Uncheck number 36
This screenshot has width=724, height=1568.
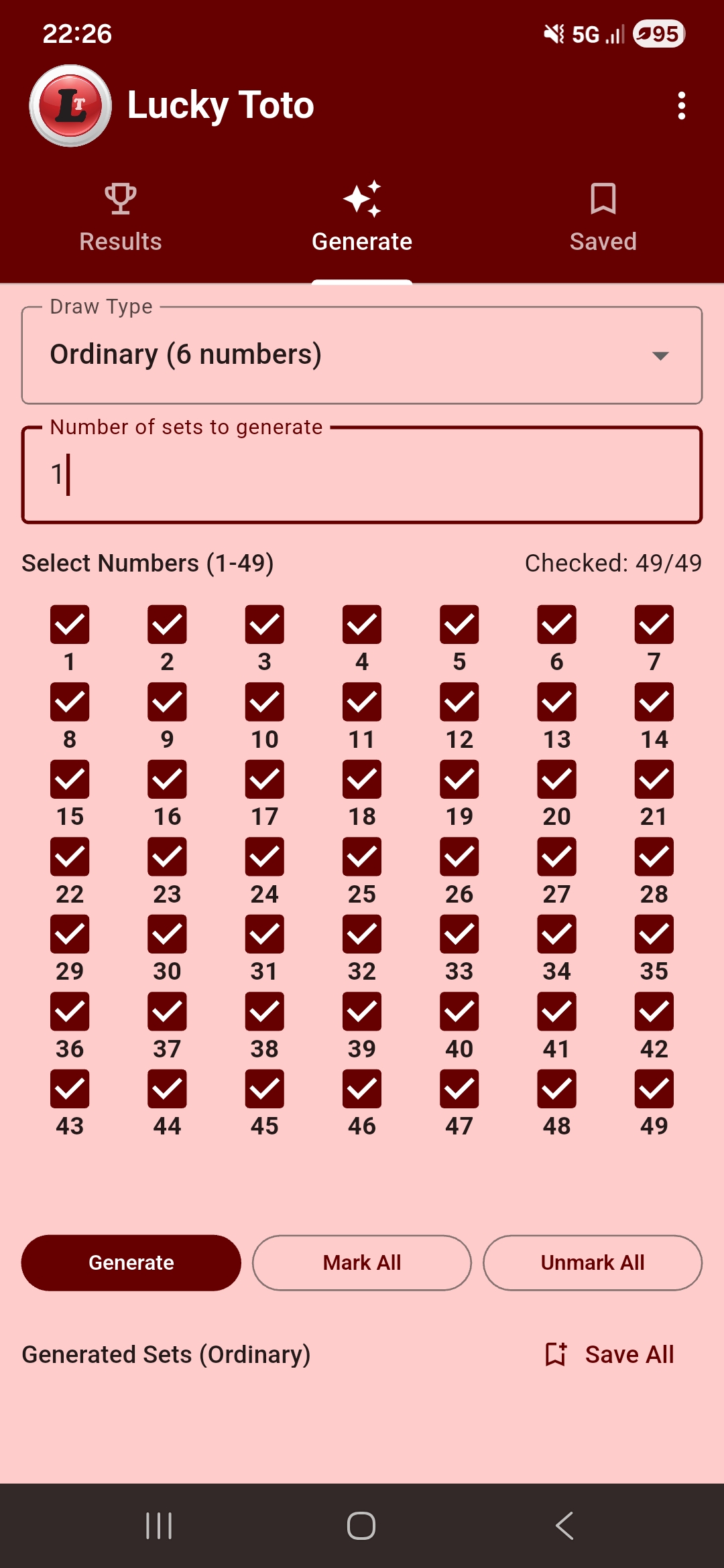(x=70, y=1012)
